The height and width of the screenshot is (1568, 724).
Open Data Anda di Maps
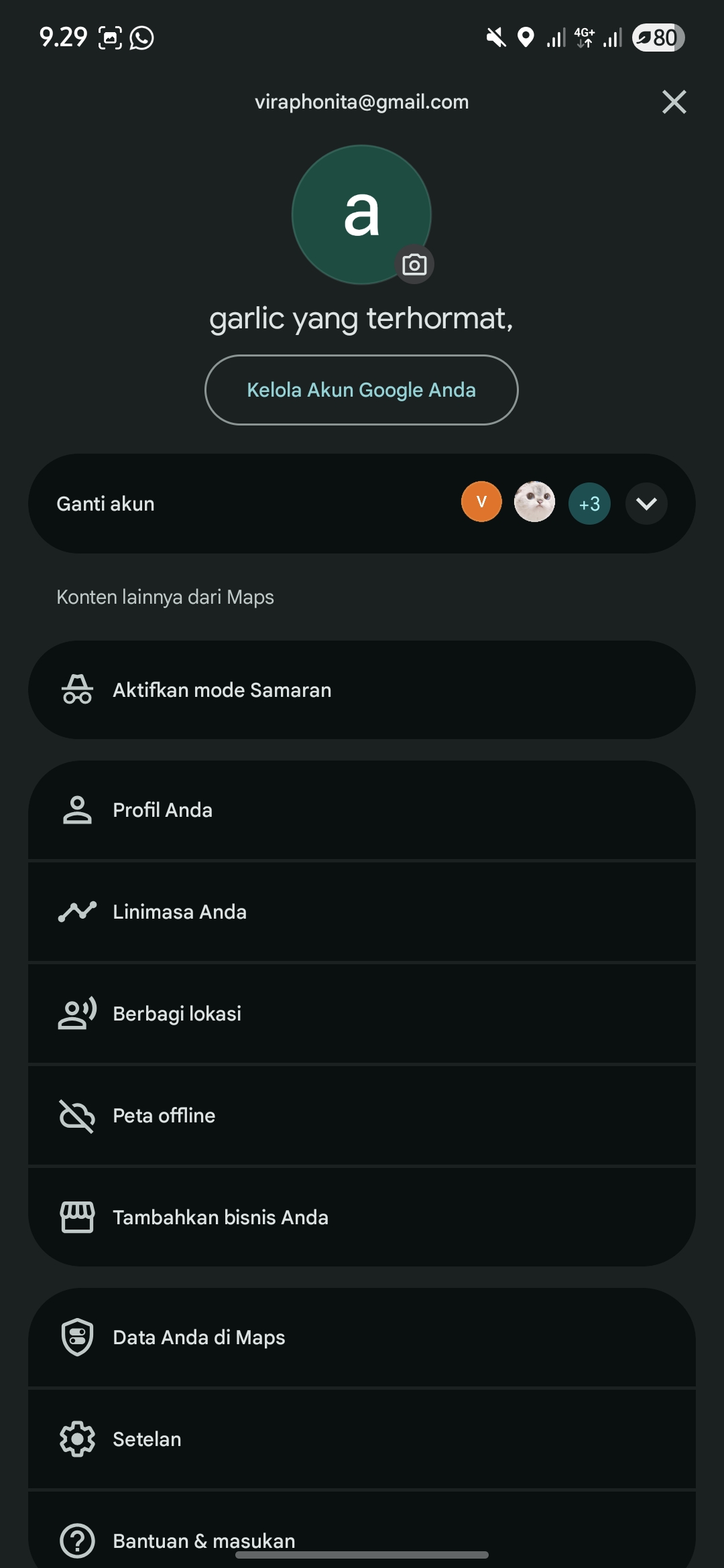[361, 1337]
